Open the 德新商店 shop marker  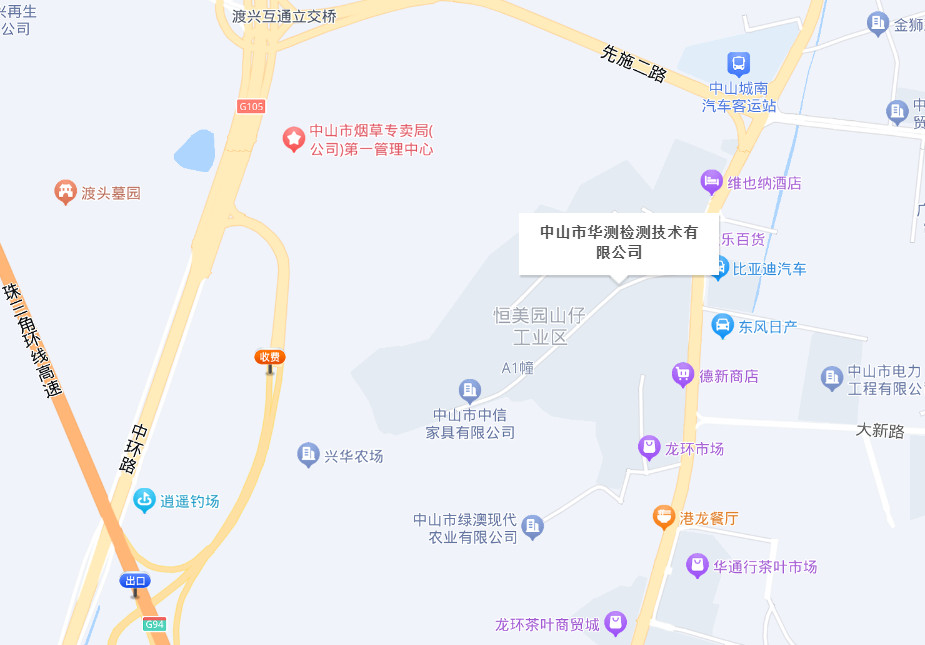[683, 375]
